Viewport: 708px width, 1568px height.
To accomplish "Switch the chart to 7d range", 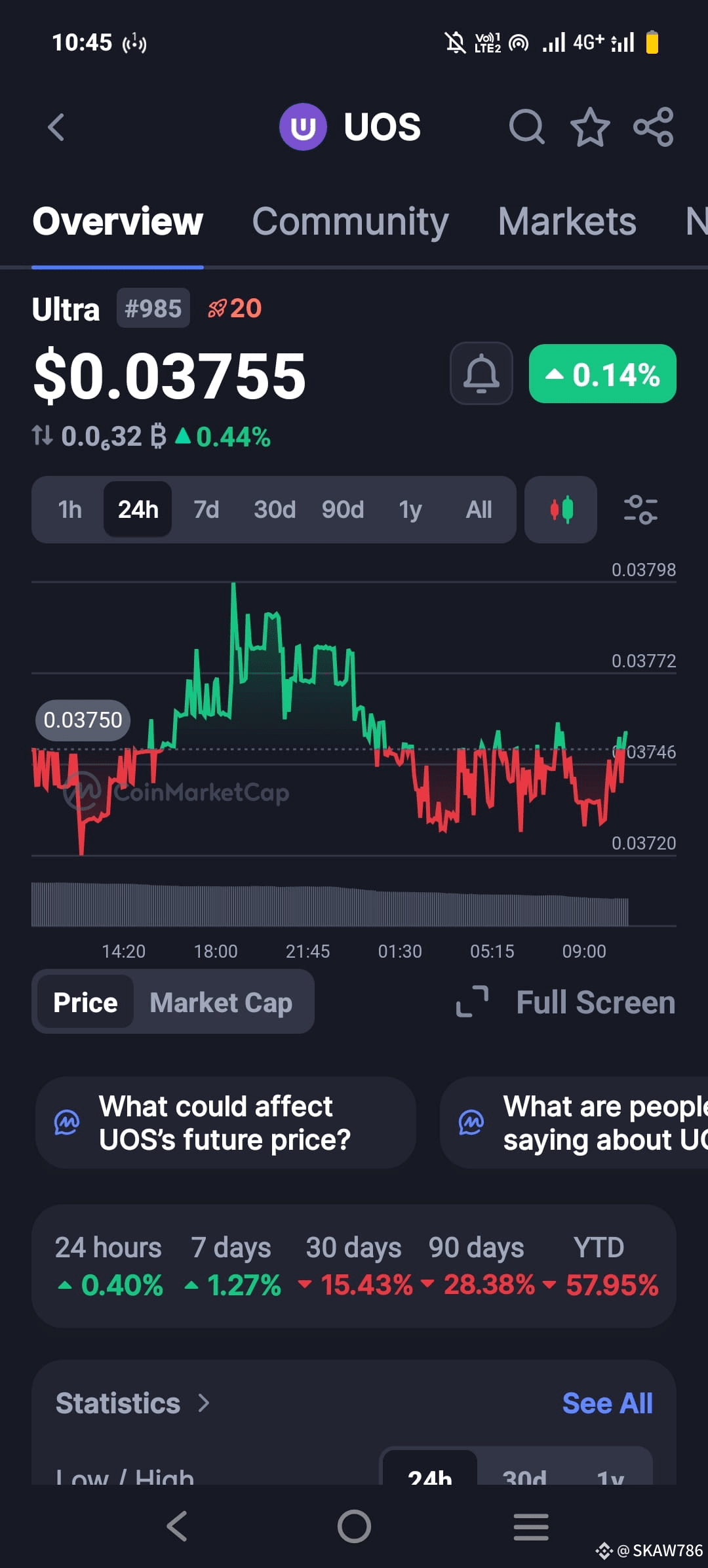I will pyautogui.click(x=206, y=510).
